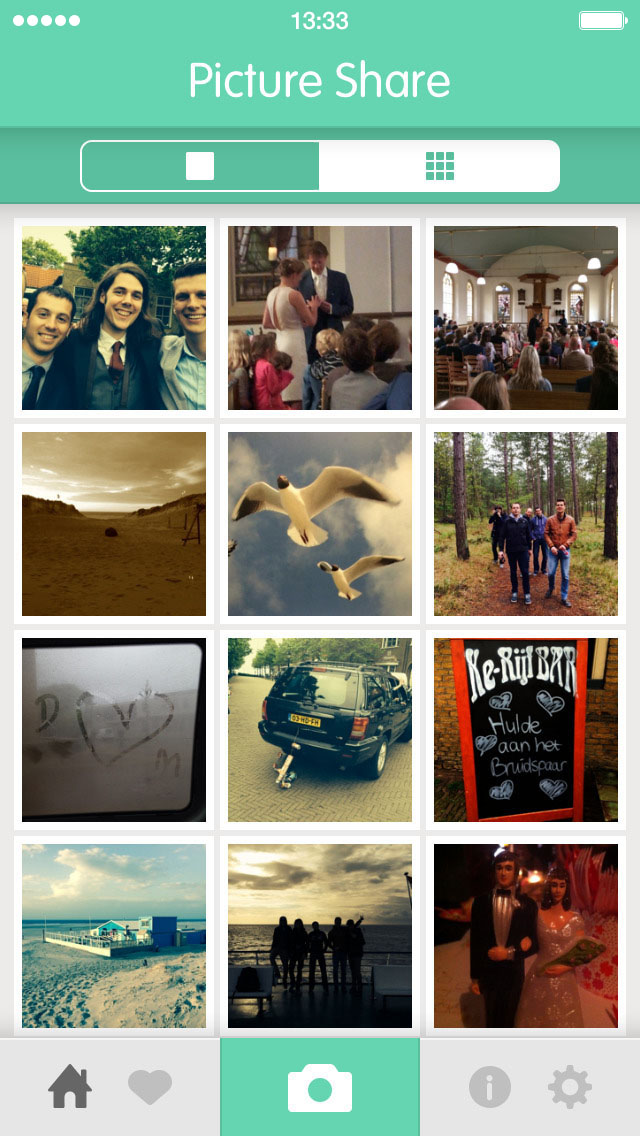Open the flying seagulls photo
The width and height of the screenshot is (640, 1136).
[x=320, y=524]
